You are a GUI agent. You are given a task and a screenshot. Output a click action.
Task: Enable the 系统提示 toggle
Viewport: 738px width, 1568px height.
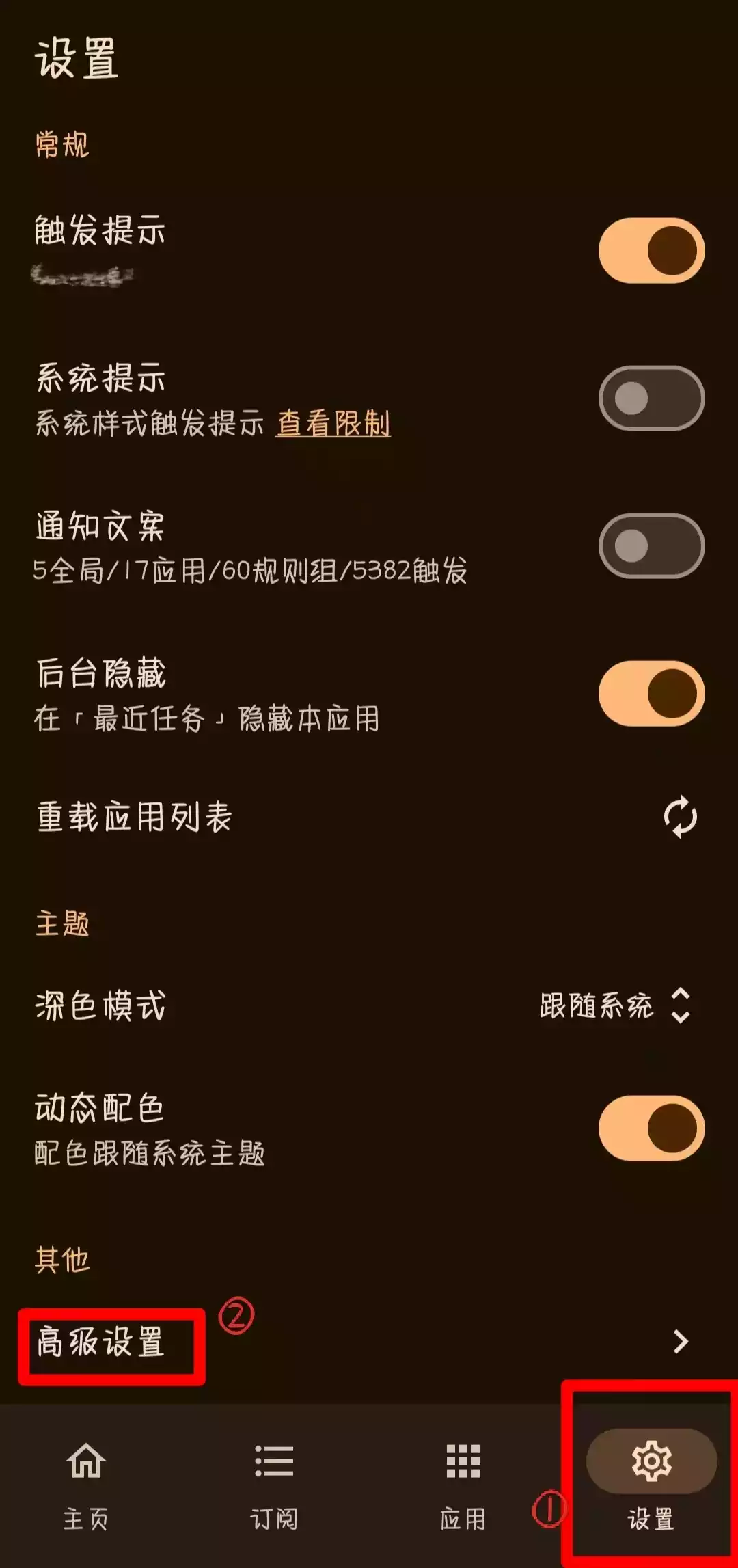[651, 398]
